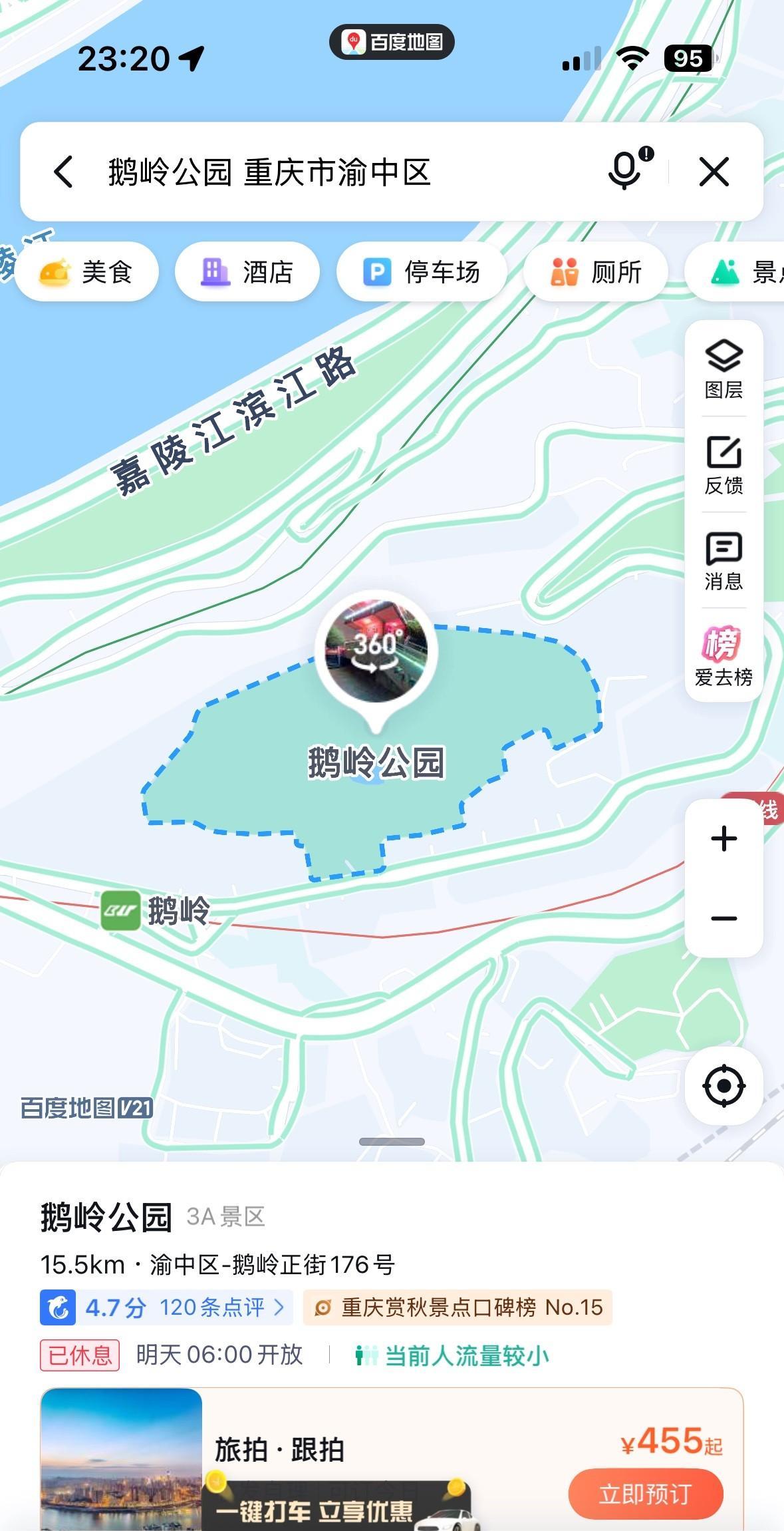Clear the search with the X button

pos(714,172)
